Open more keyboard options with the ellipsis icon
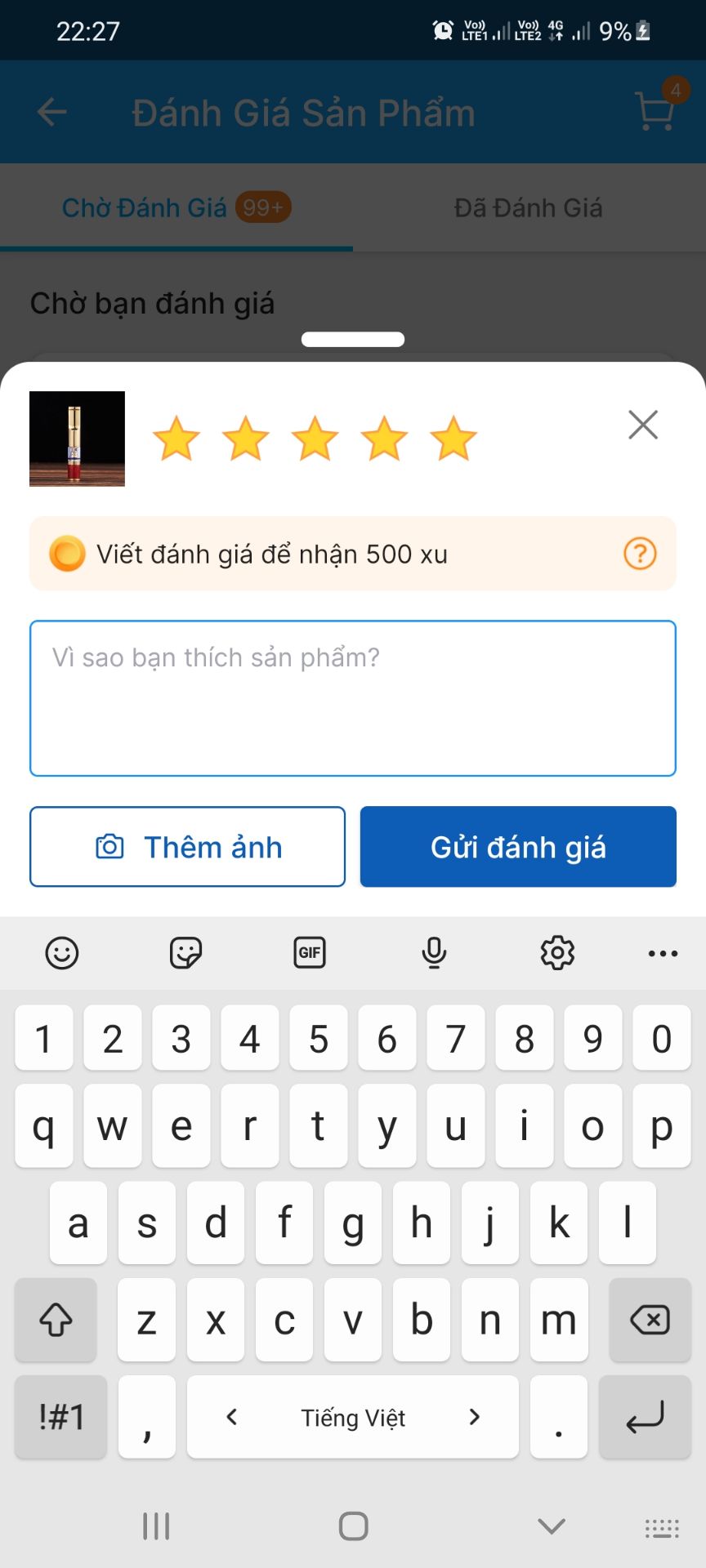706x1568 pixels. tap(662, 952)
